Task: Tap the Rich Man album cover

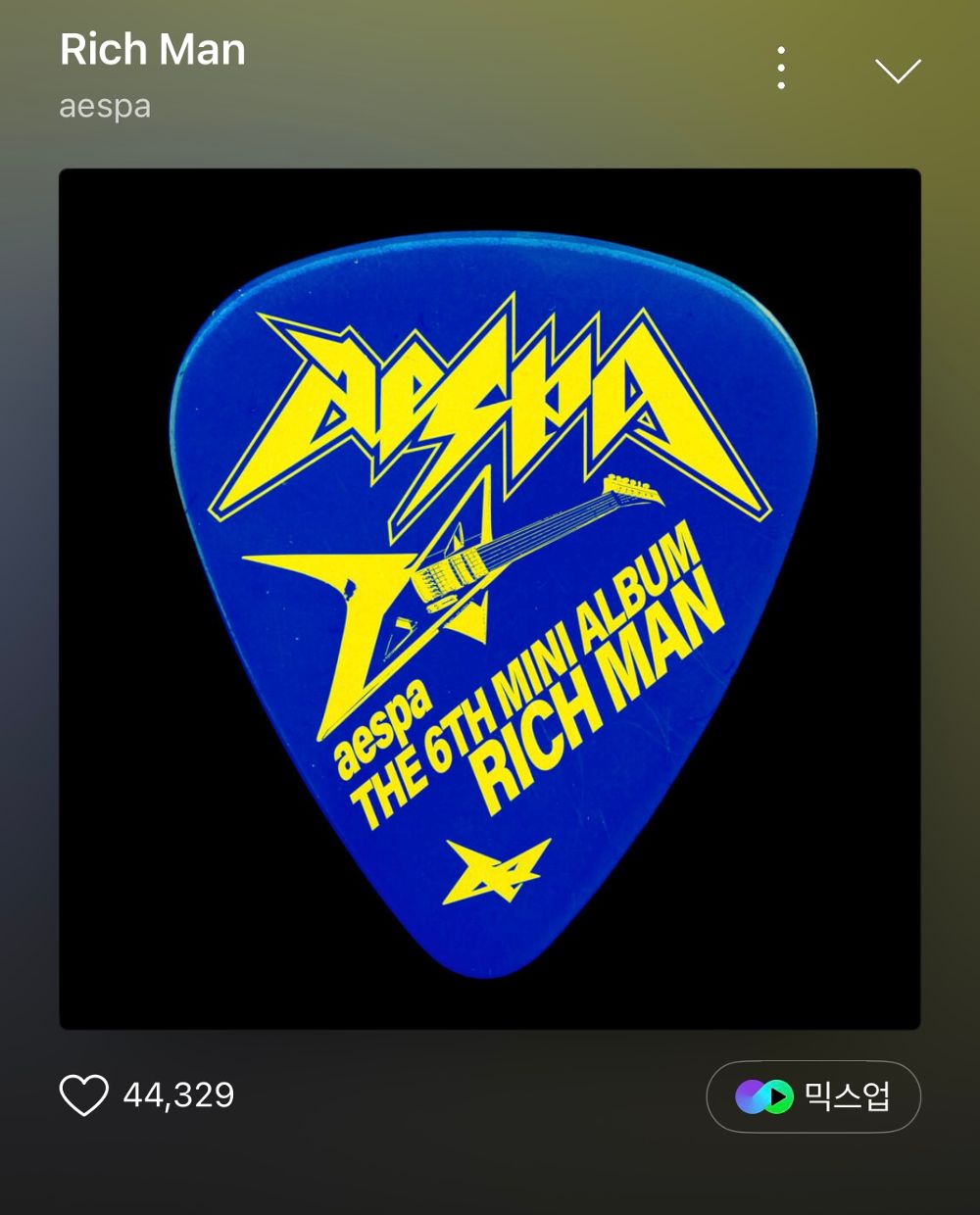Action: click(x=490, y=599)
